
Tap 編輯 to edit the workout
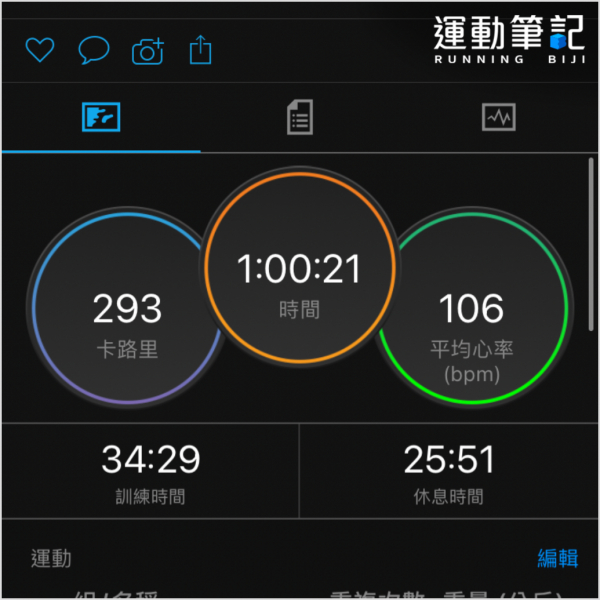557,558
